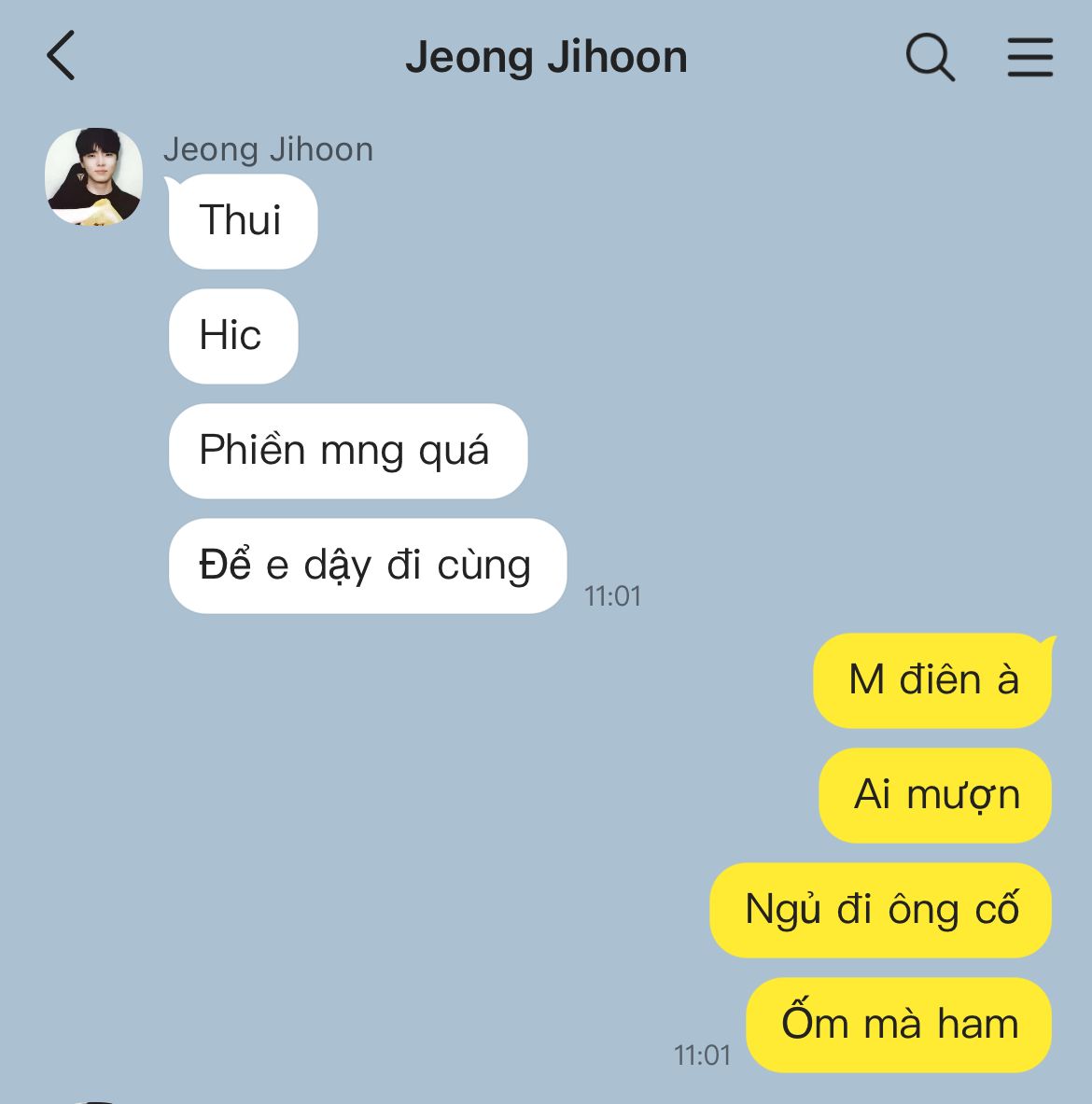This screenshot has height=1104, width=1092.
Task: Go back from Jeong Jihoon chat
Action: [61, 56]
